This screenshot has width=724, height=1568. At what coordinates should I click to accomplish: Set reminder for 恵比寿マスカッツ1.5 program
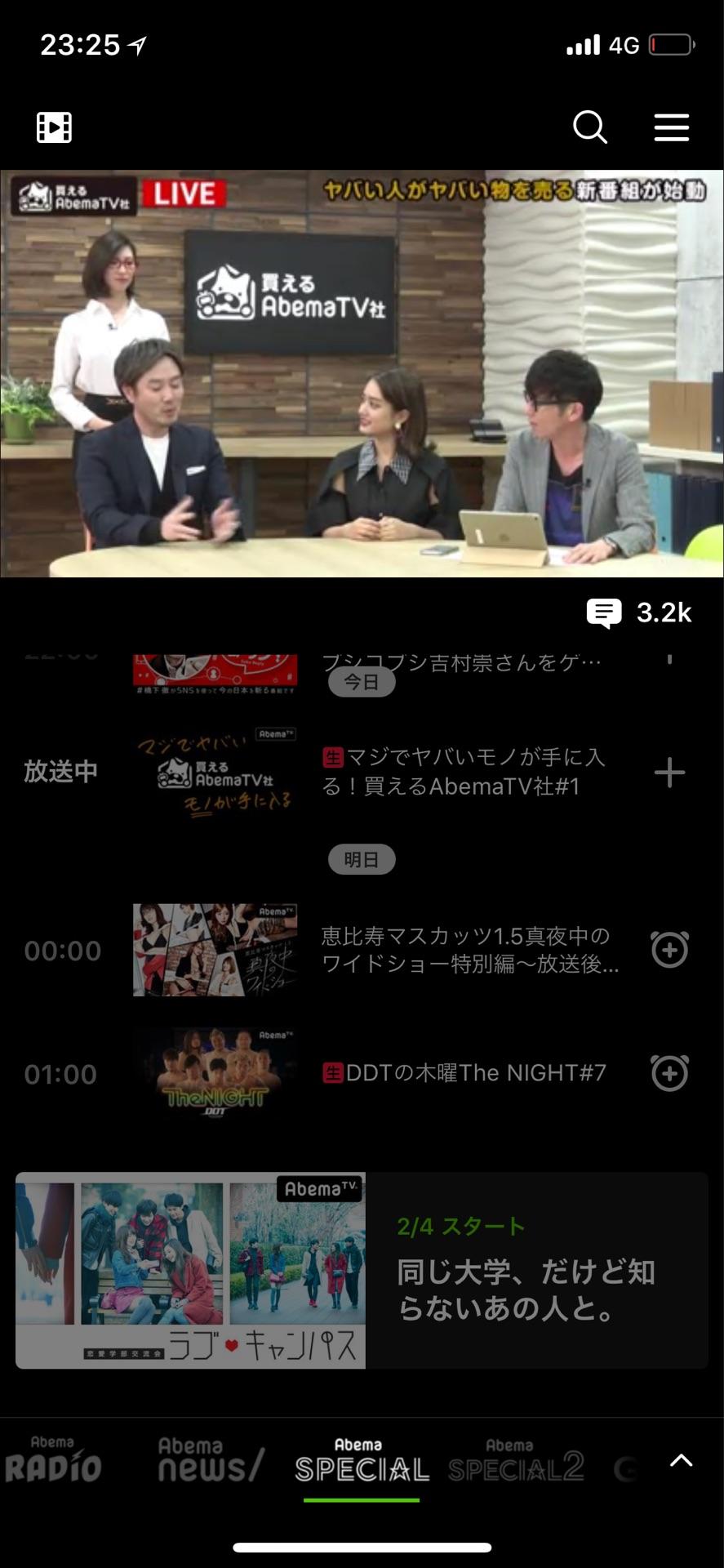669,950
